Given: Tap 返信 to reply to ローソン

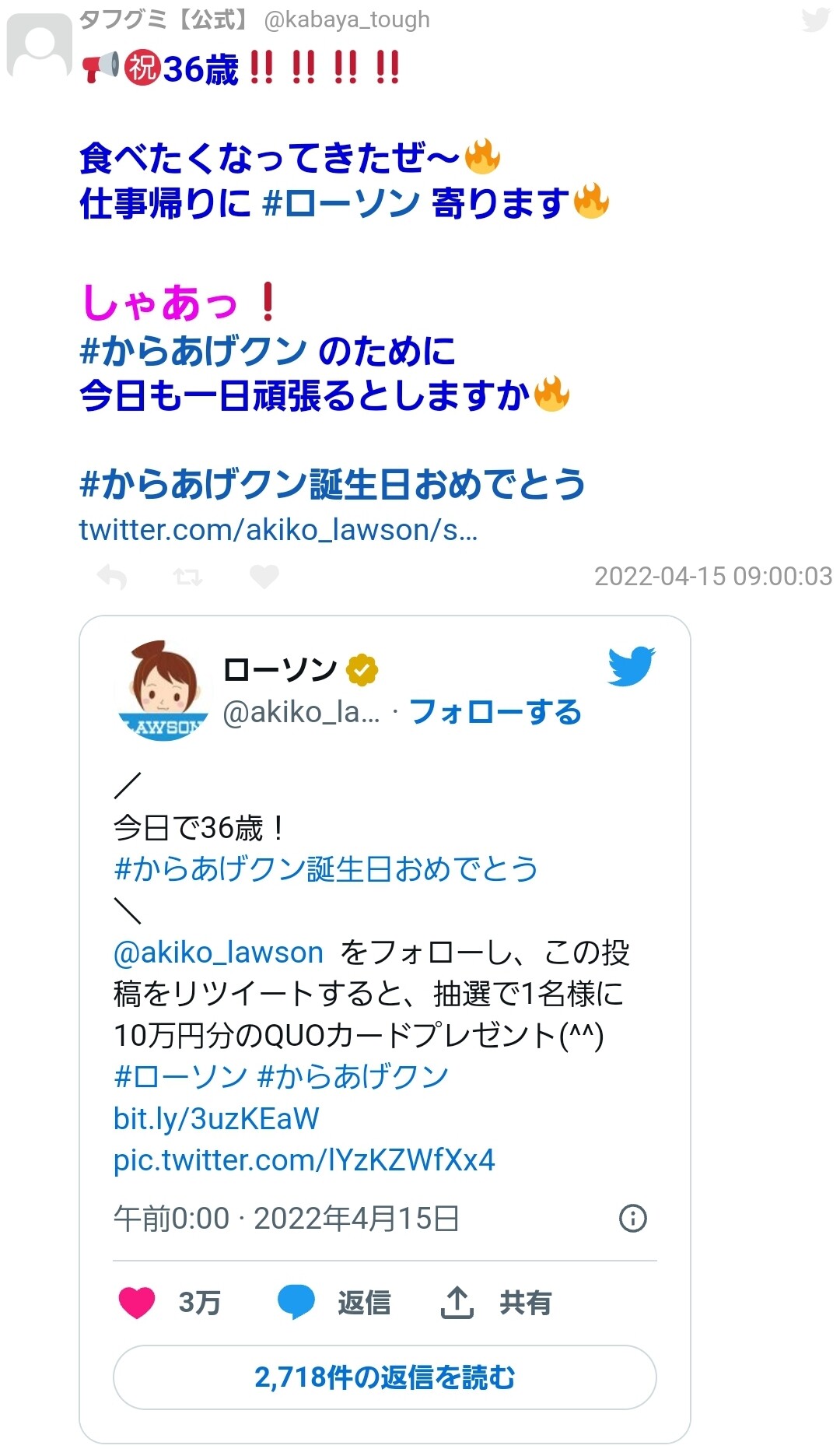Looking at the screenshot, I should pyautogui.click(x=336, y=1302).
